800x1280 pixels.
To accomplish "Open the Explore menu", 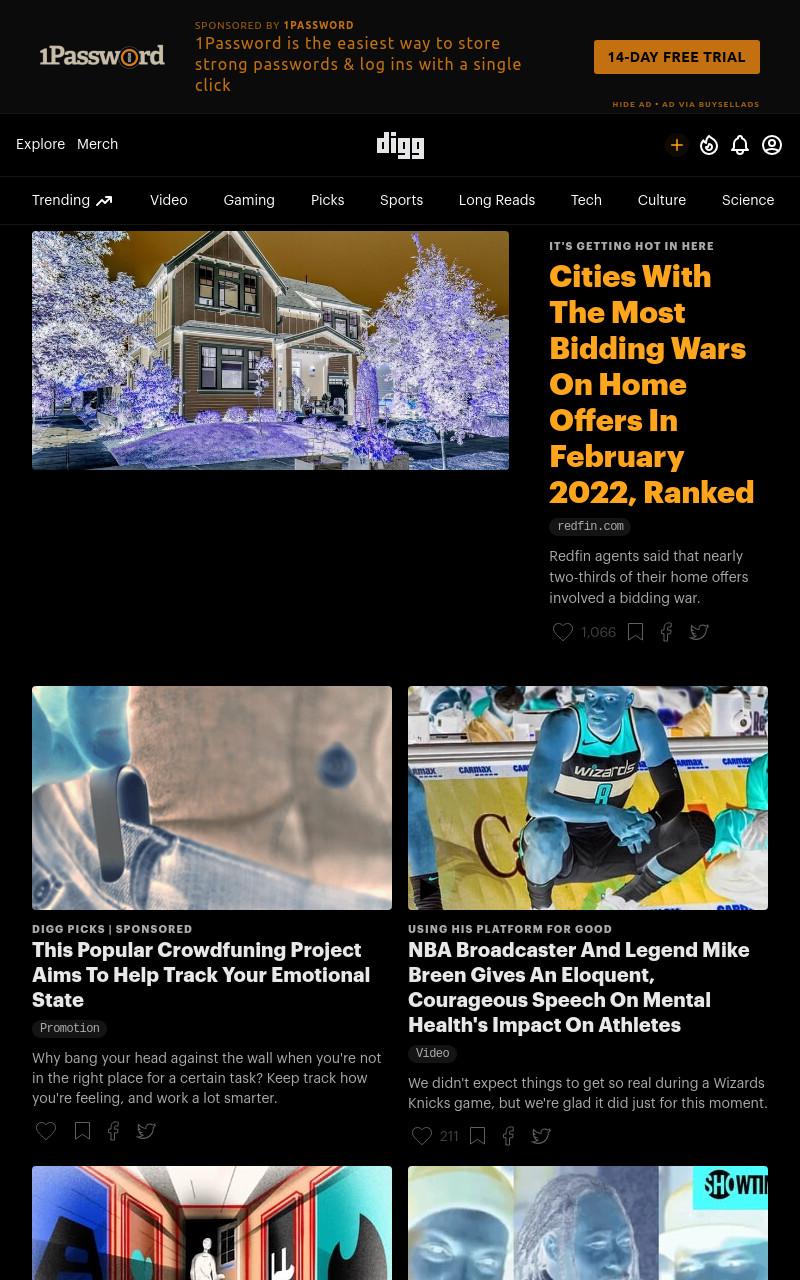I will pos(40,144).
